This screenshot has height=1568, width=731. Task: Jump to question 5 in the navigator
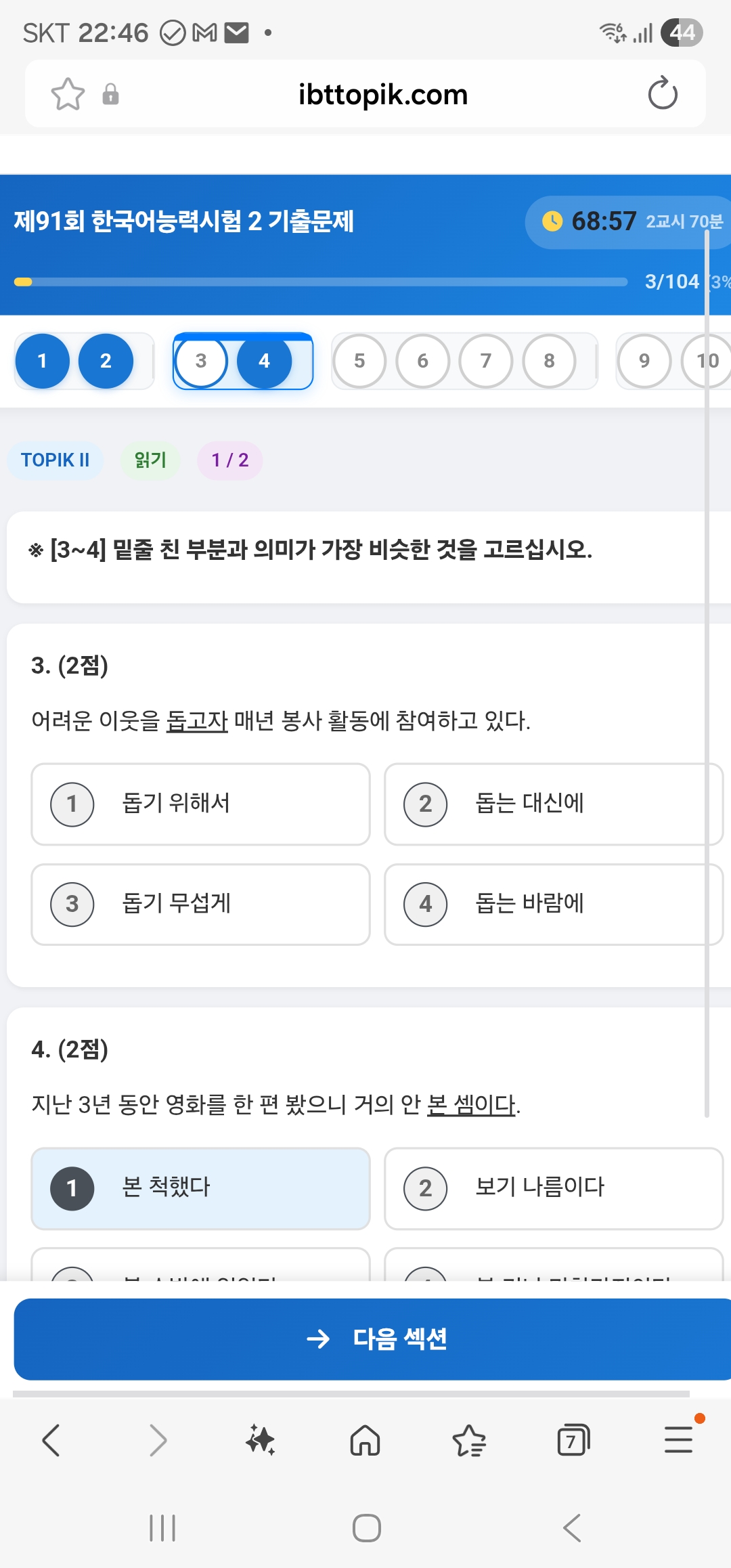tap(359, 362)
